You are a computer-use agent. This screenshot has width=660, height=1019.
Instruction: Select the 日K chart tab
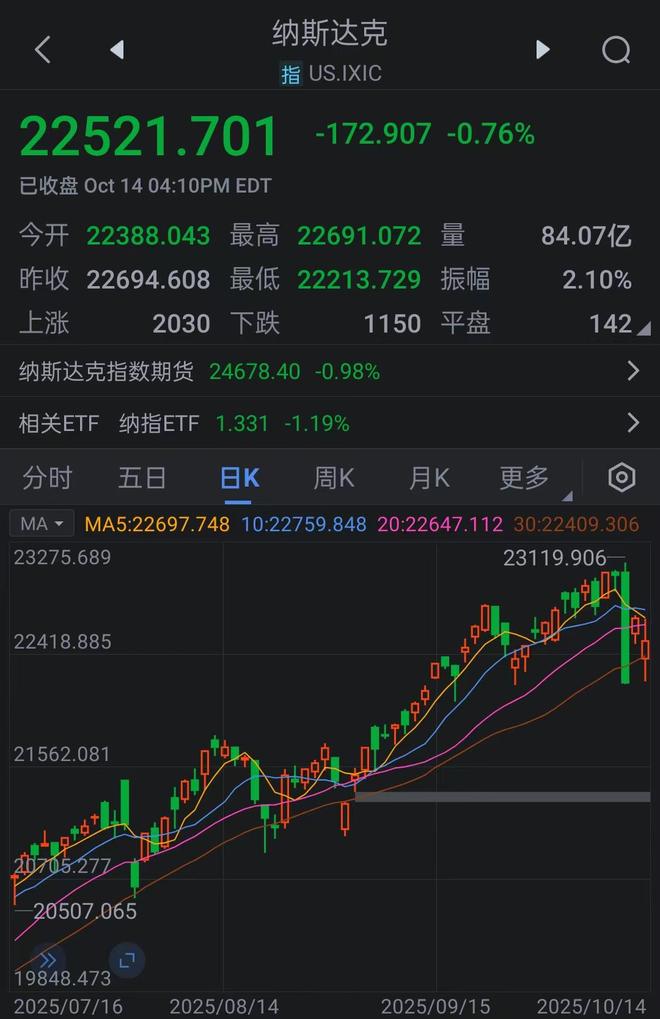coord(239,478)
